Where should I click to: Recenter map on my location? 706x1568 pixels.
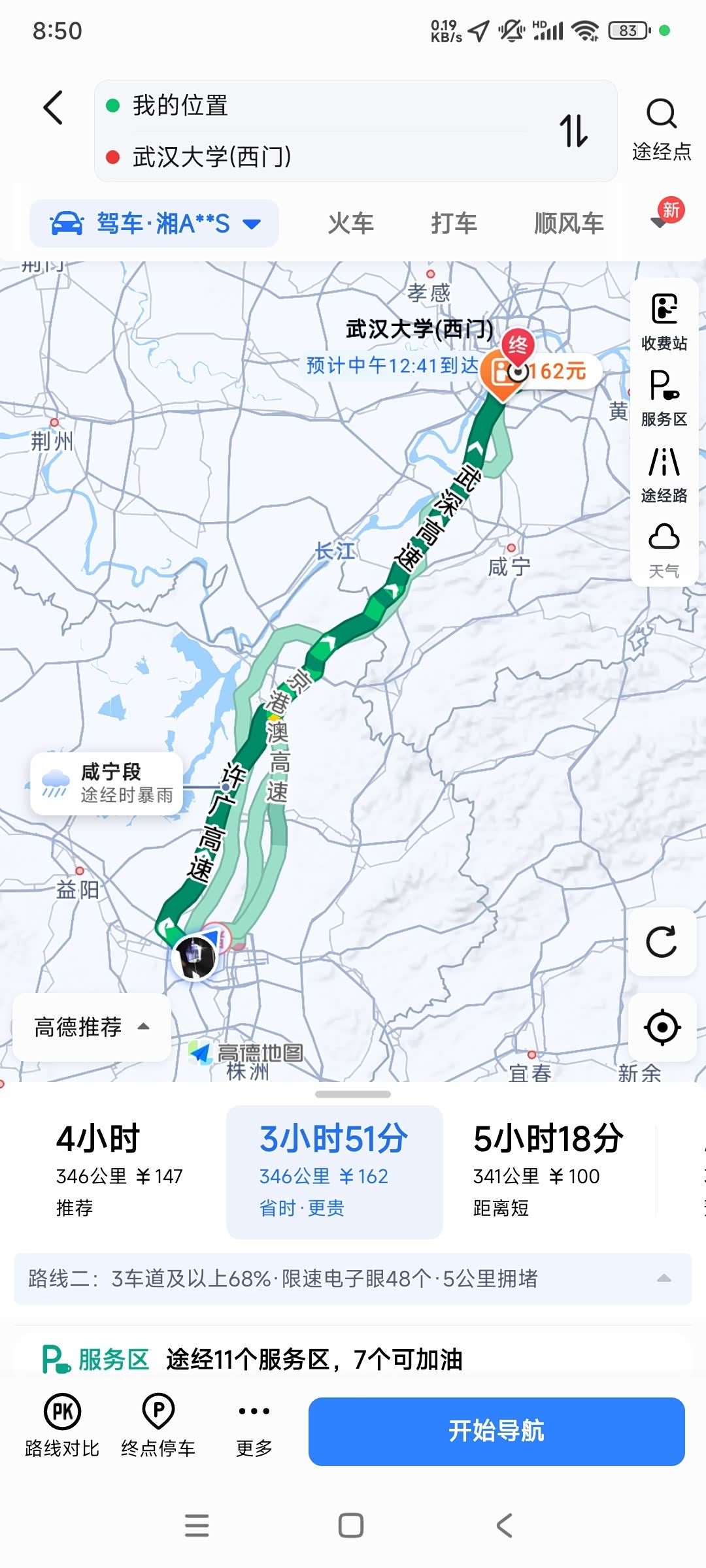[662, 1028]
